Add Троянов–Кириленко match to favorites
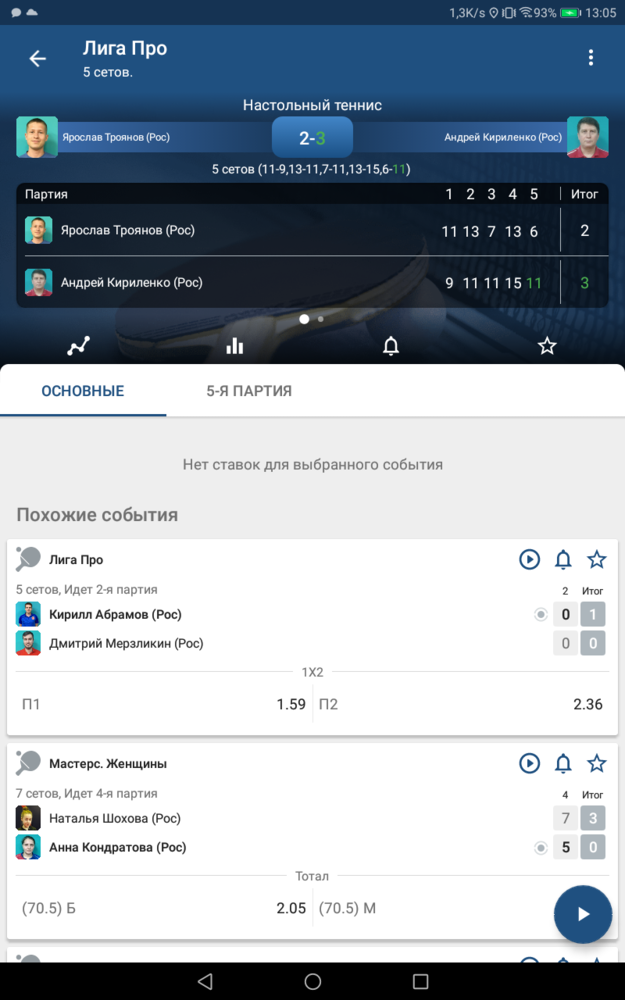The width and height of the screenshot is (625, 1000). click(547, 346)
